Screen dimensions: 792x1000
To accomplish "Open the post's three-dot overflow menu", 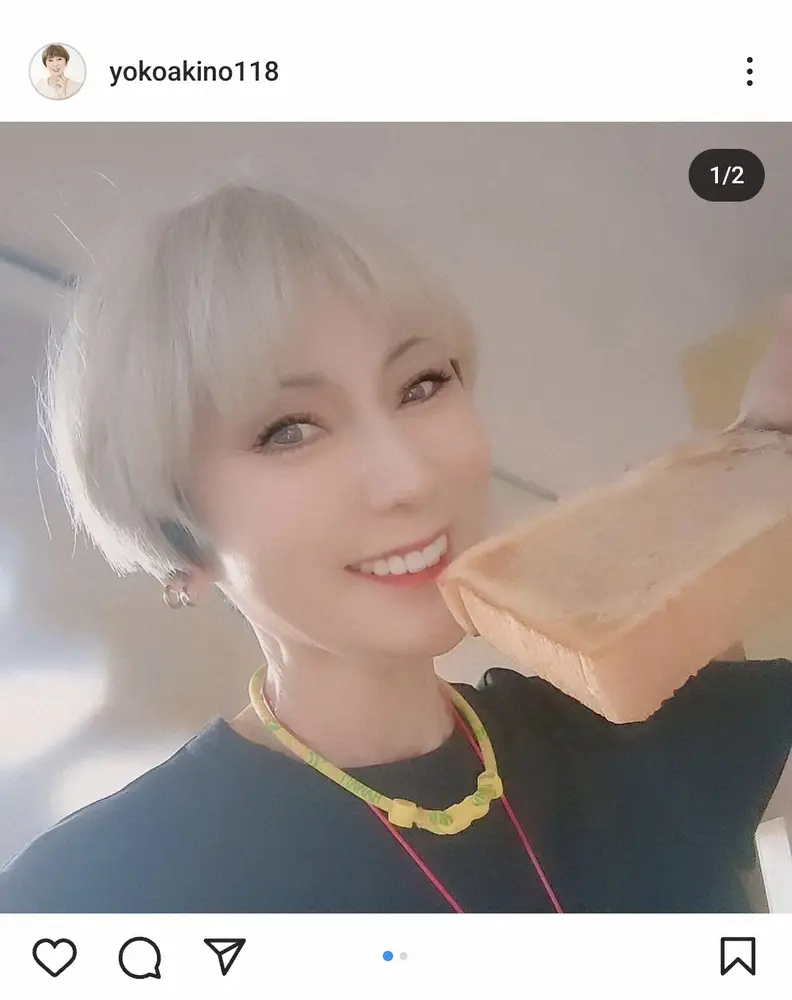I will click(x=749, y=72).
